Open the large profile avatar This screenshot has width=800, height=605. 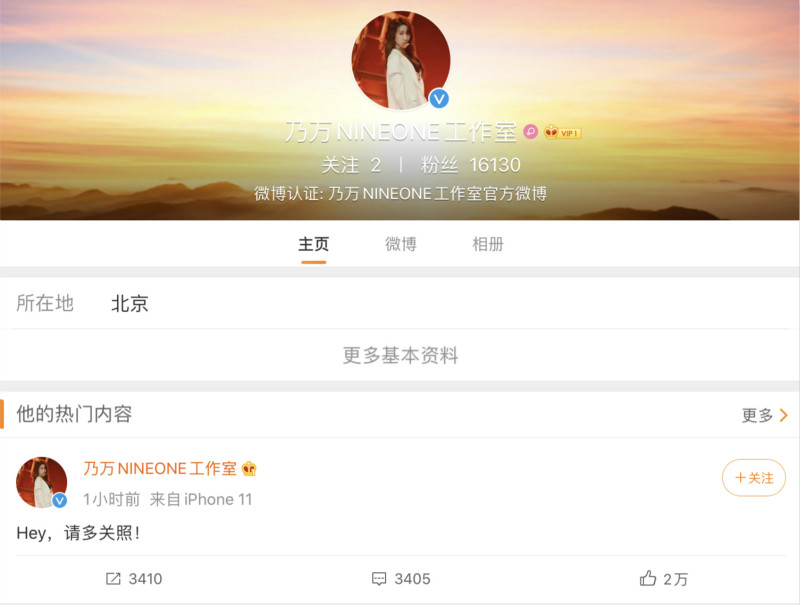[x=400, y=60]
